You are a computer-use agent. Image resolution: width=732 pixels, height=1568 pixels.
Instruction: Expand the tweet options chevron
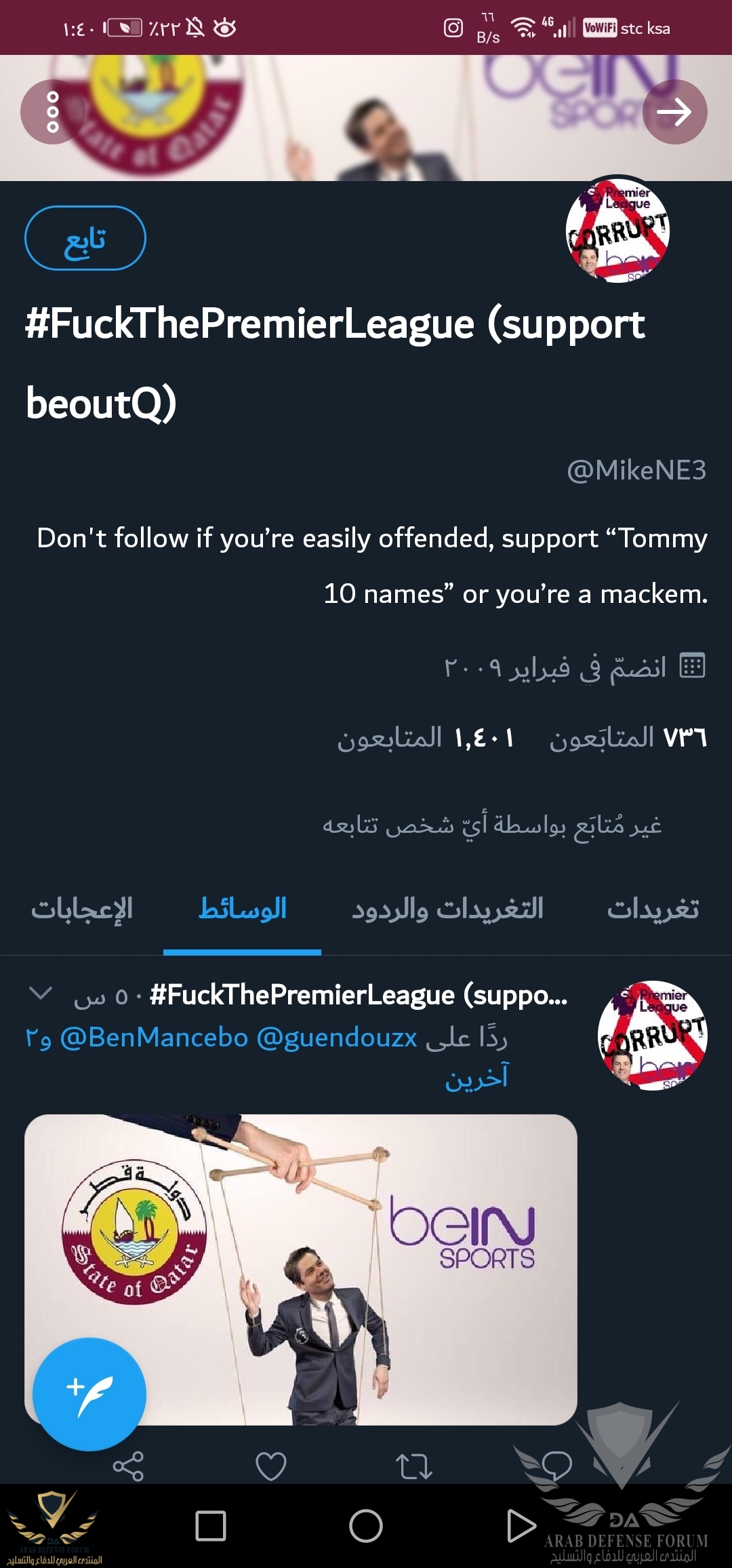coord(41,994)
